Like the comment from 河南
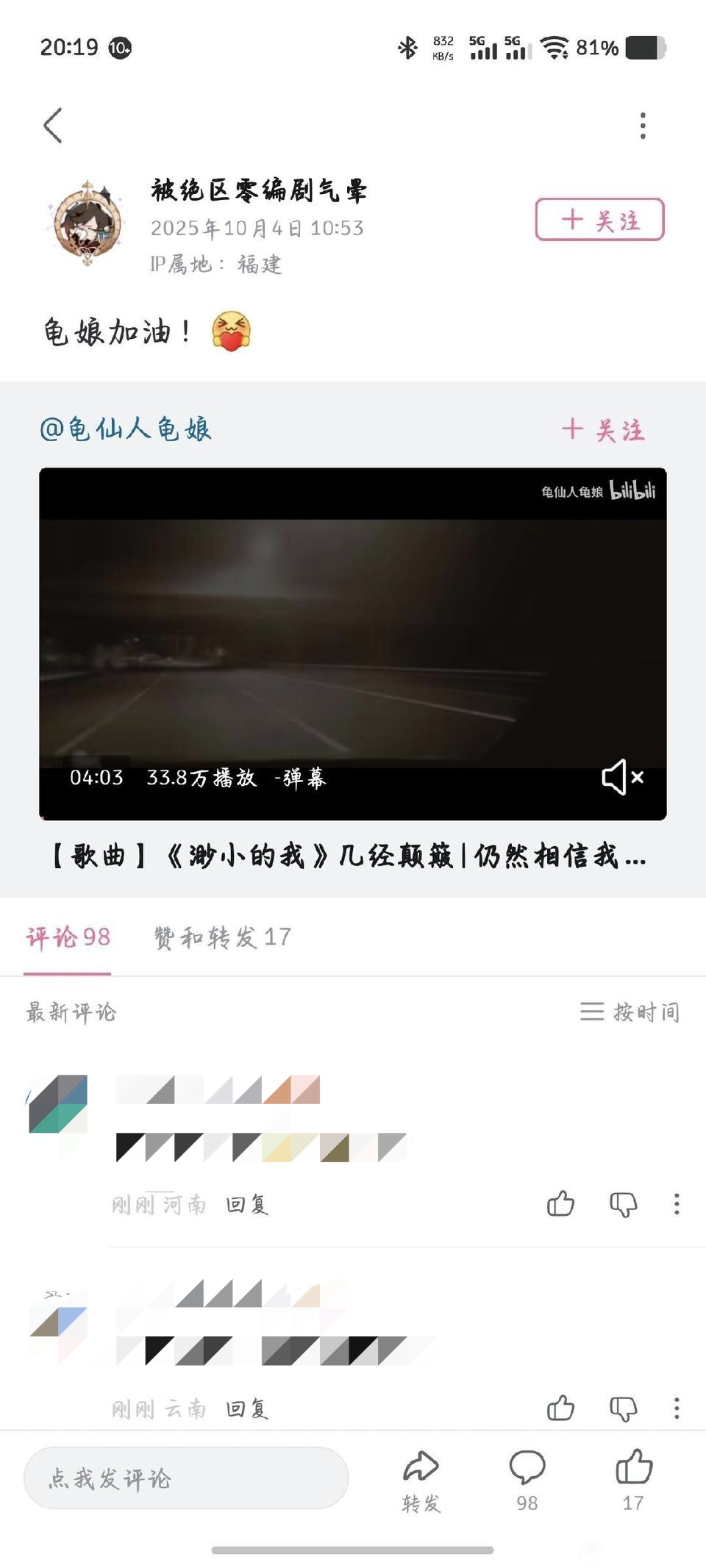The width and height of the screenshot is (706, 1568). [x=560, y=1203]
